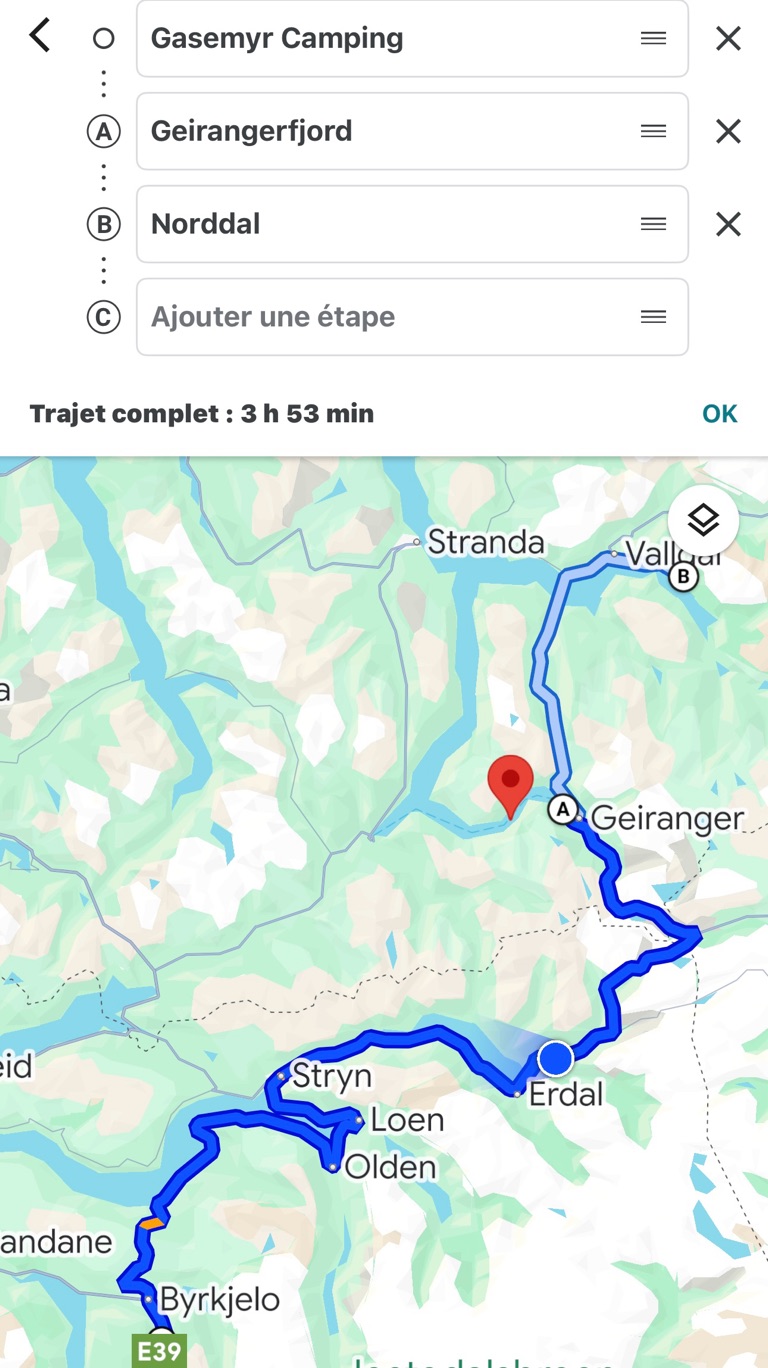The image size is (768, 1368).
Task: Tap the Ajouter une étape field
Action: [x=390, y=317]
